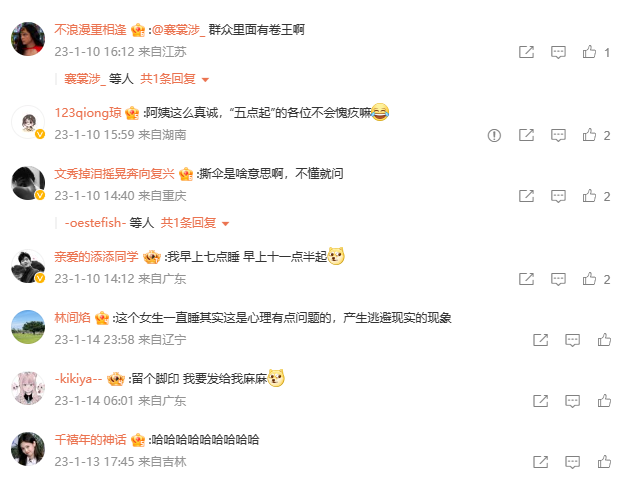Like 千禧年的神话's comment

[603, 462]
